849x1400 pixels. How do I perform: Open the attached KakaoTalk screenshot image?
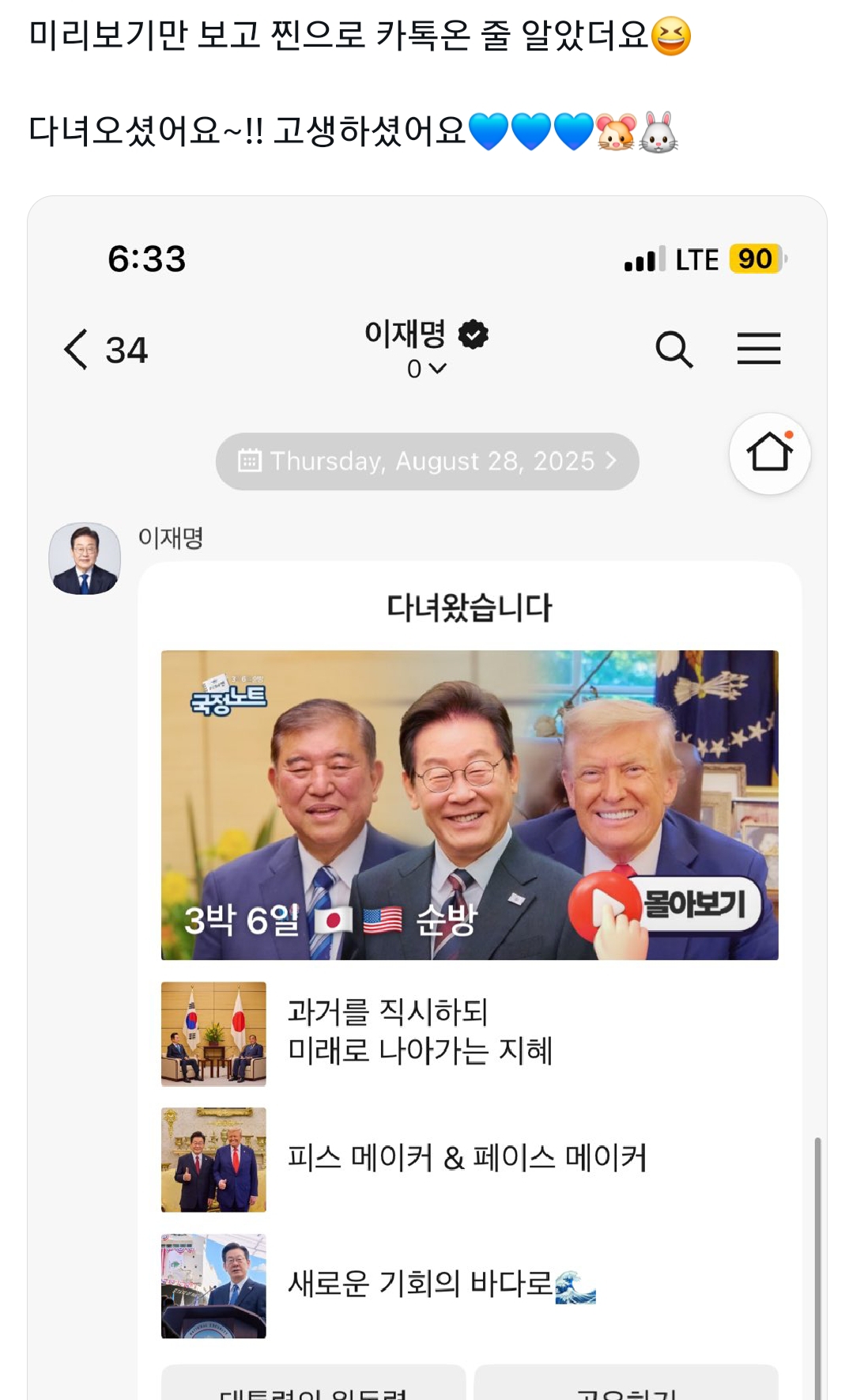(427, 791)
